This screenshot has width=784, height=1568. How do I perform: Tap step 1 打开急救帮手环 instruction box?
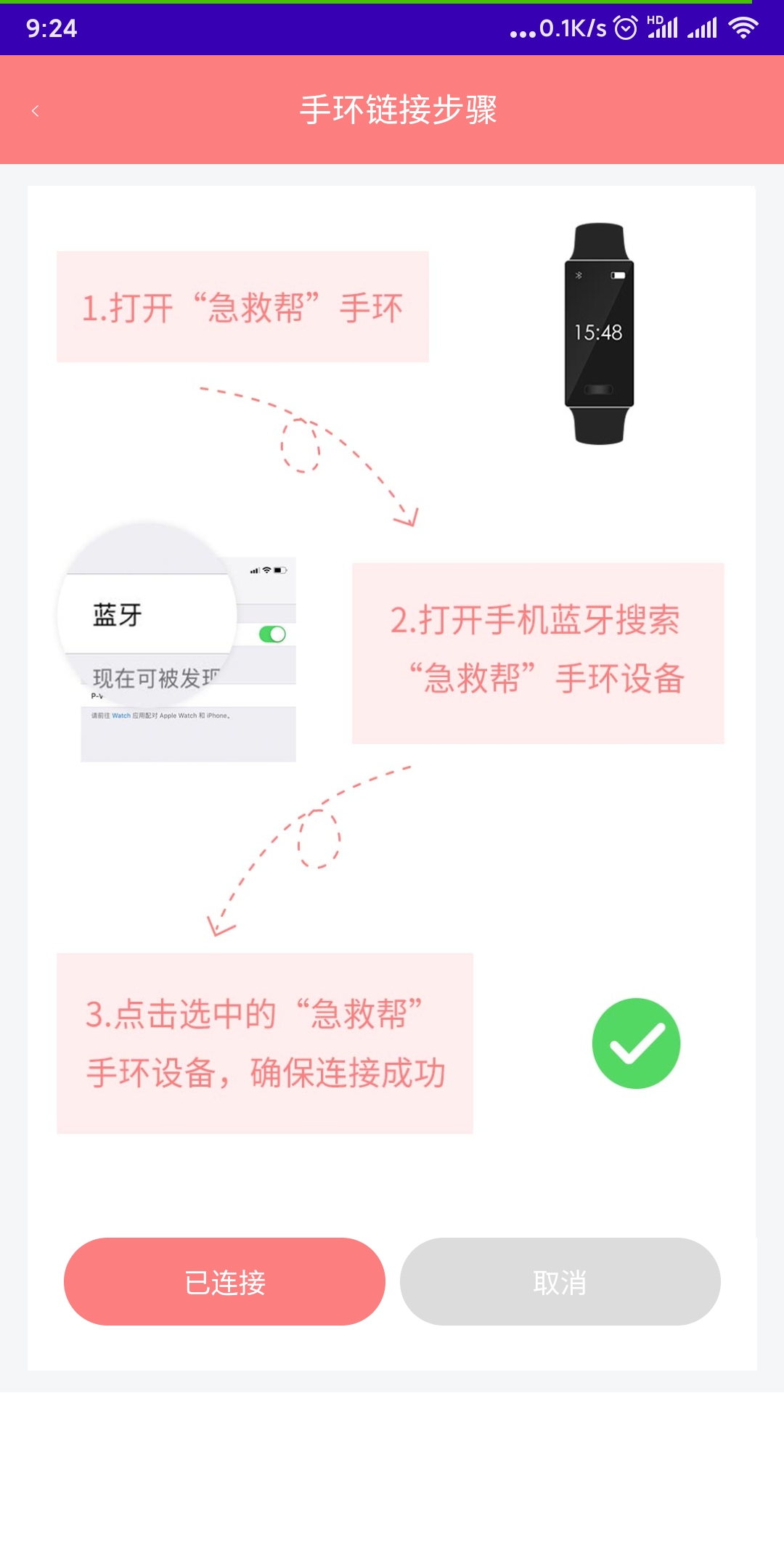(243, 306)
